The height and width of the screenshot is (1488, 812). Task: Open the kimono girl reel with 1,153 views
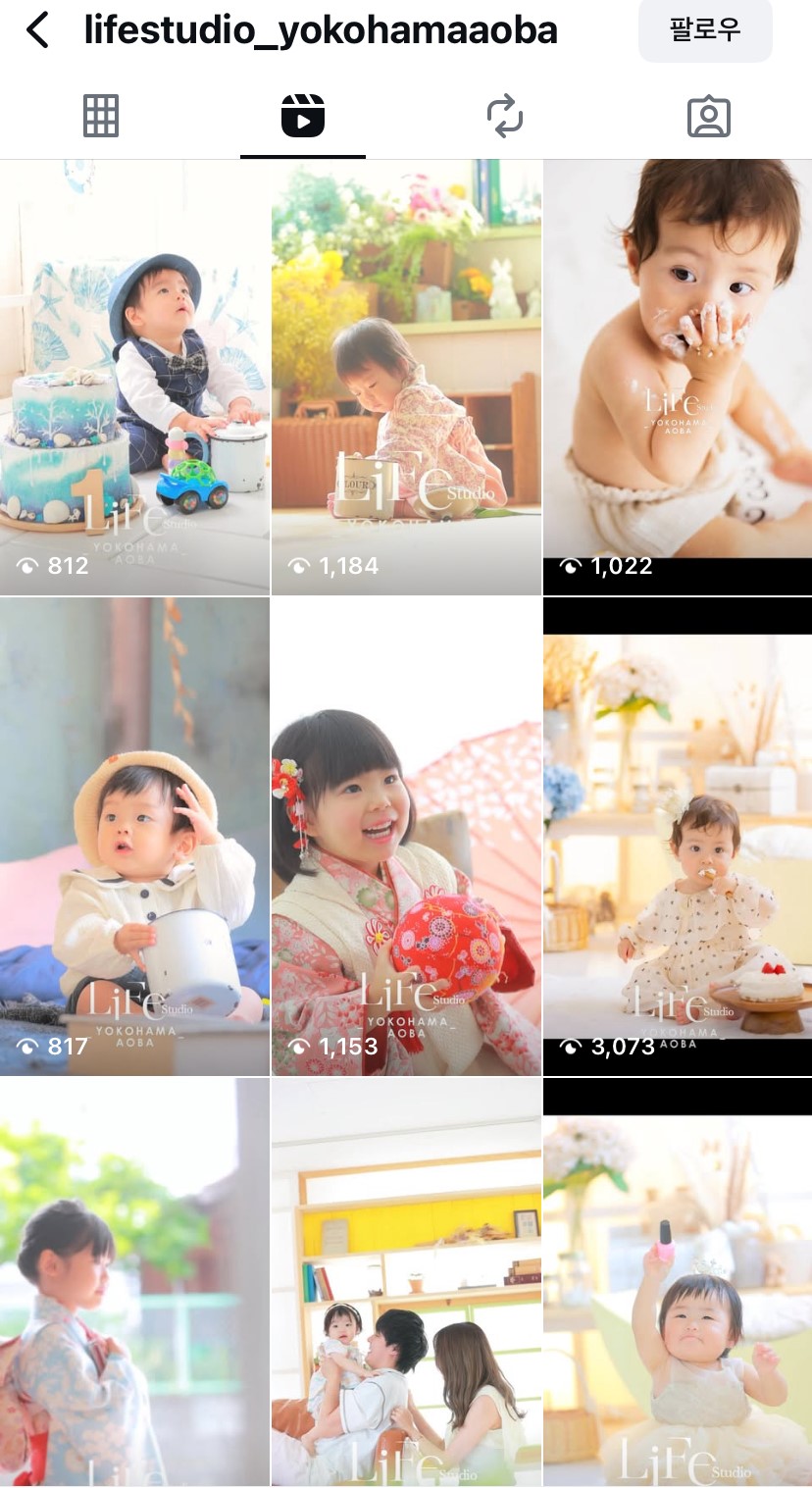(406, 836)
